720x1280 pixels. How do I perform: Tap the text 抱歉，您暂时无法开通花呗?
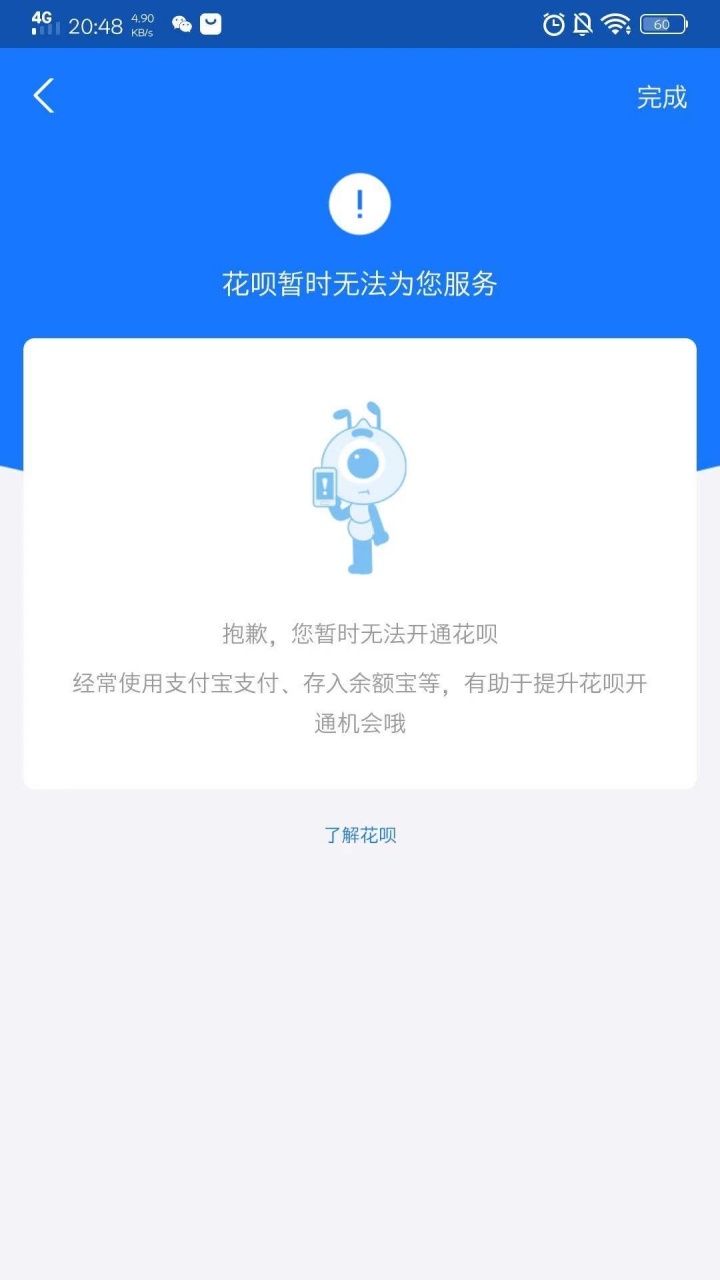pos(360,633)
